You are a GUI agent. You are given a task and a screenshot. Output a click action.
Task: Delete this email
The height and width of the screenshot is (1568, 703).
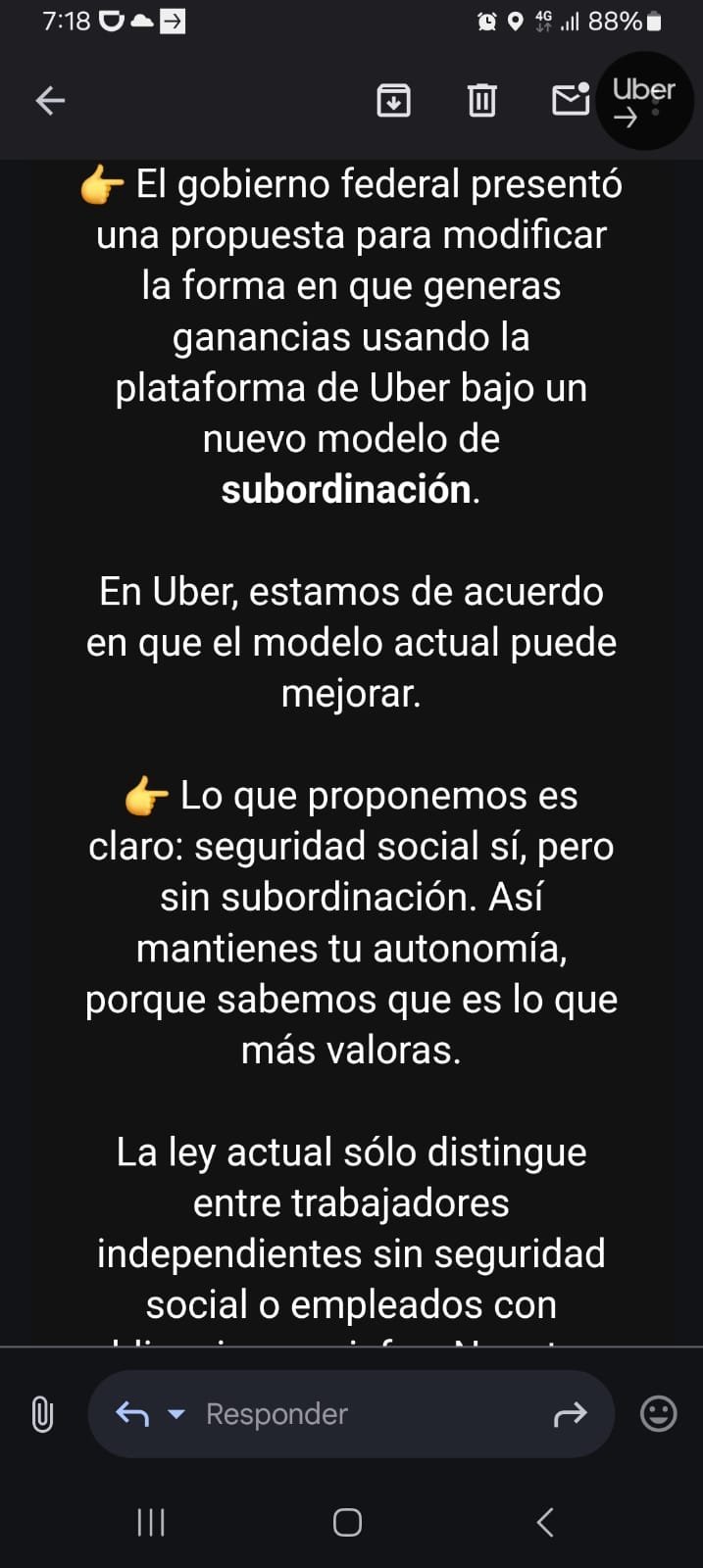(x=481, y=100)
